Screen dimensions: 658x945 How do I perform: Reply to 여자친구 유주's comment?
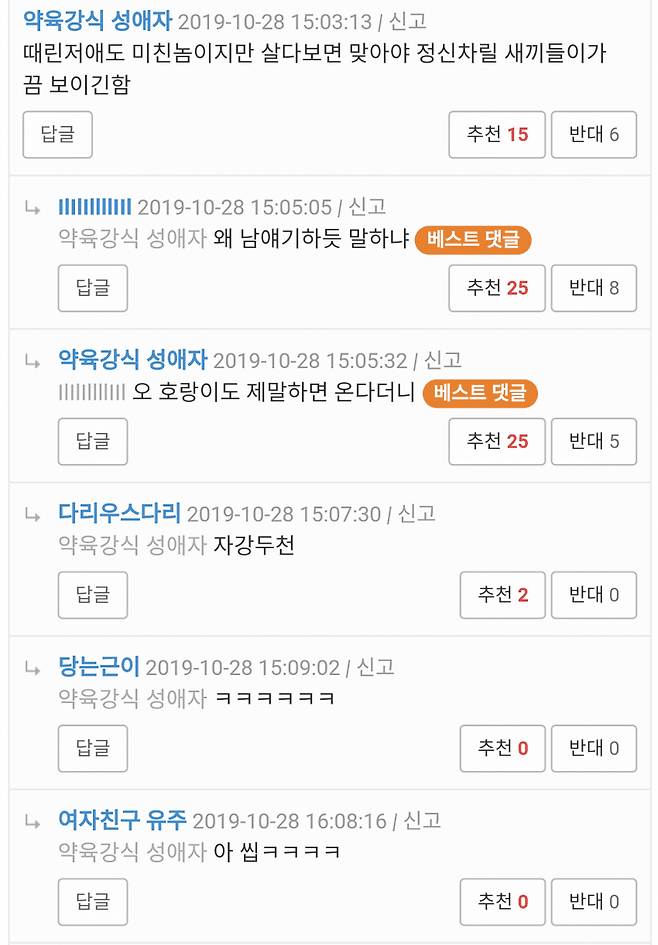click(93, 902)
